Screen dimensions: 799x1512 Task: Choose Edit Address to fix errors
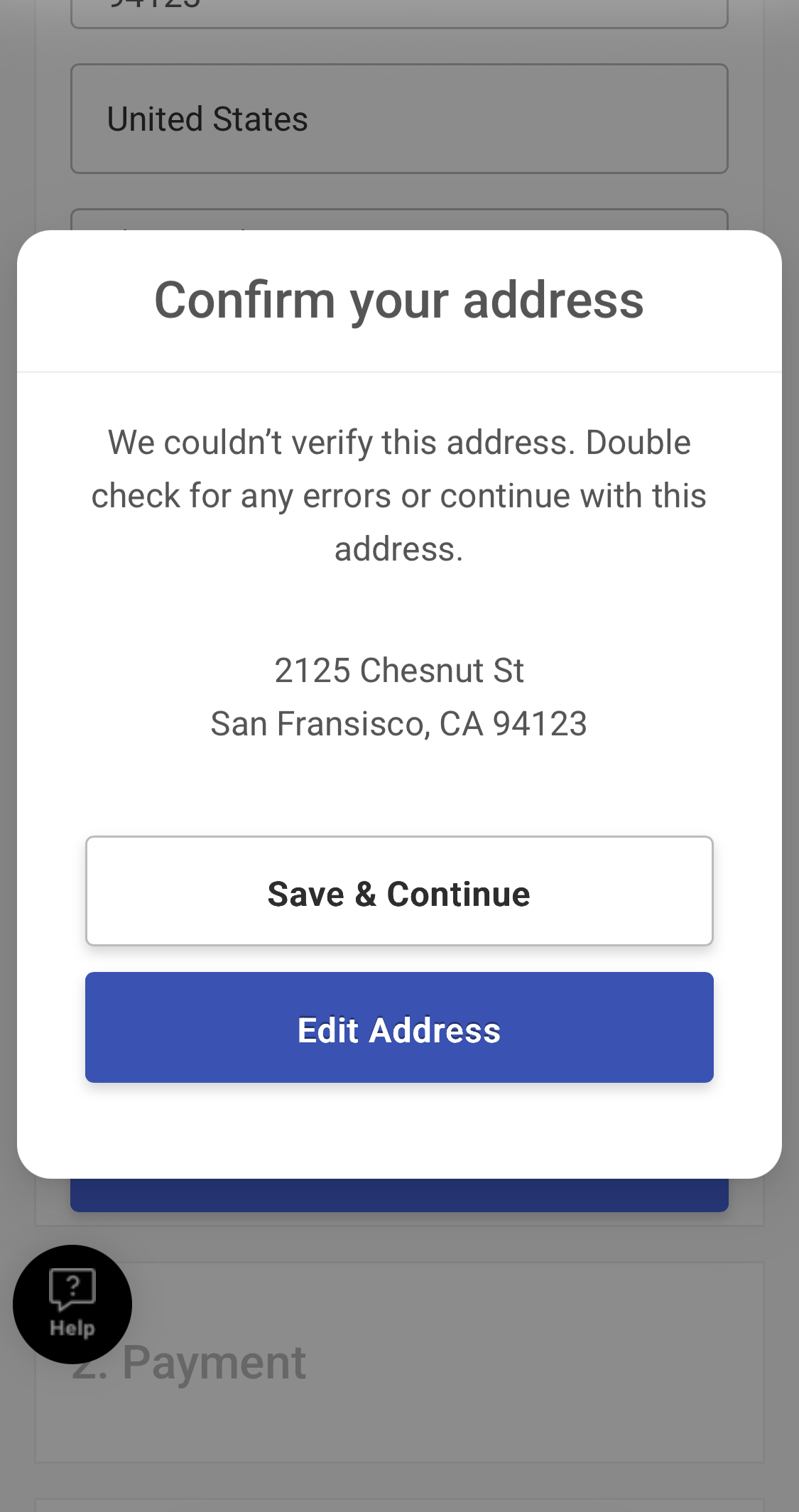pyautogui.click(x=399, y=1027)
